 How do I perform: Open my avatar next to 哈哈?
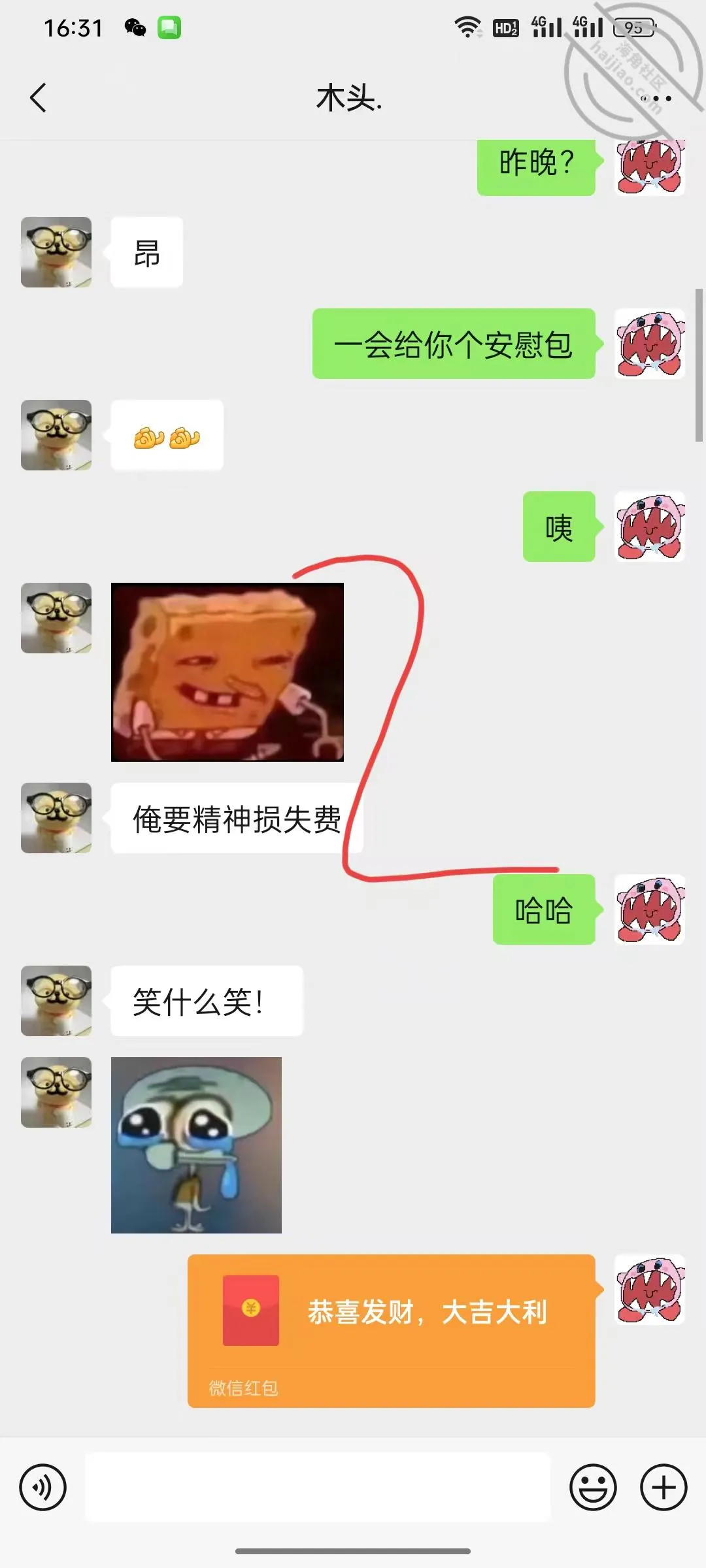point(650,909)
